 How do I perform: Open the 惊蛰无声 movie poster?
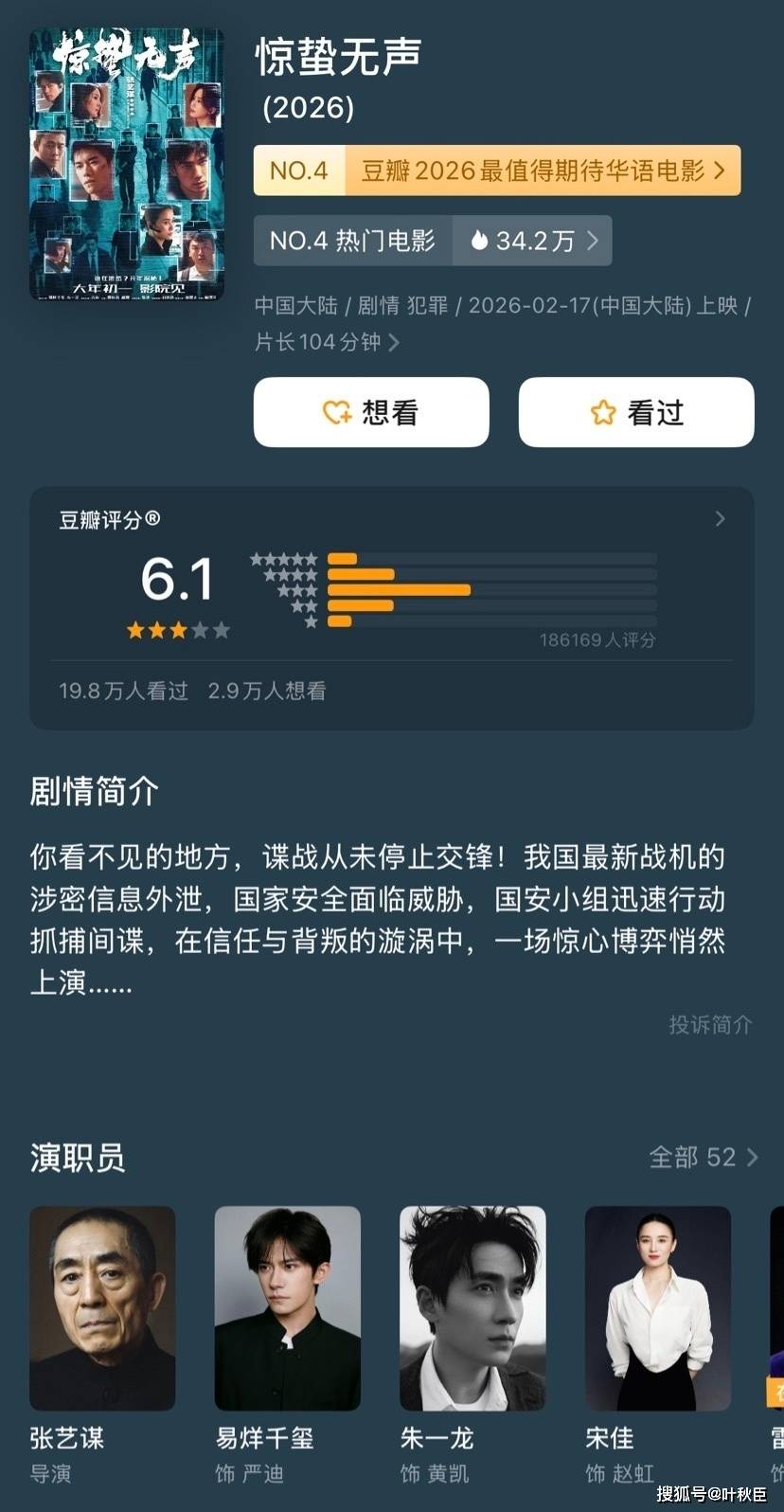127,164
